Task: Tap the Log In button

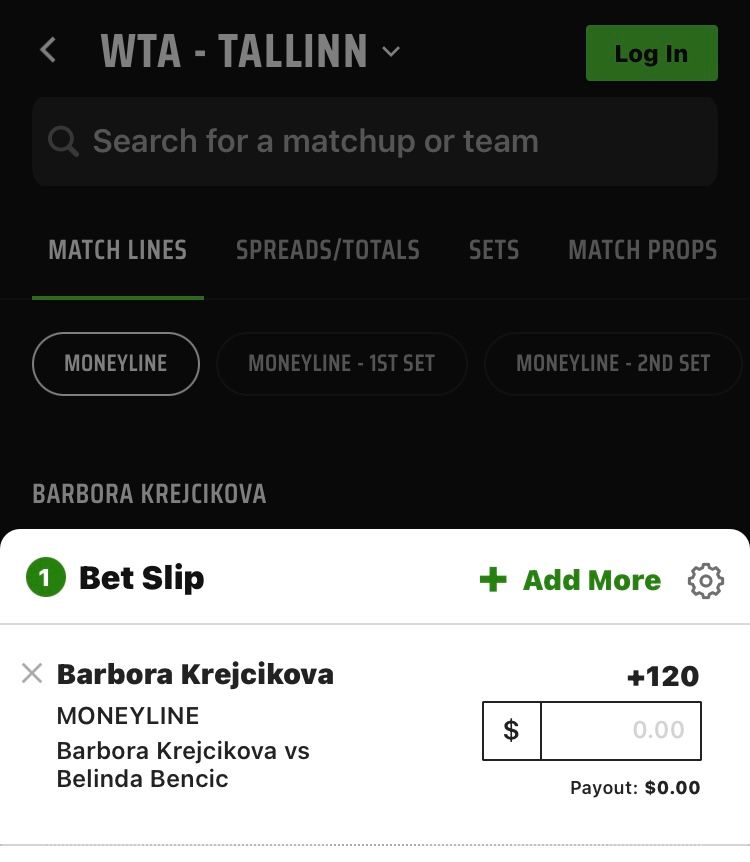Action: (x=651, y=53)
